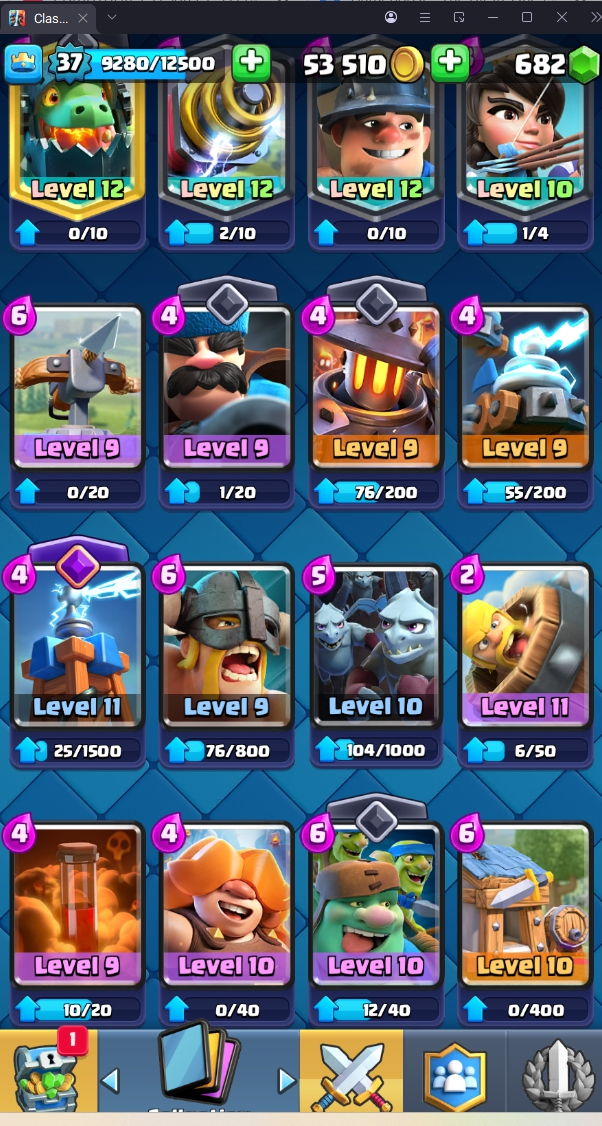The height and width of the screenshot is (1126, 602).
Task: Open the King level crown icon
Action: (x=22, y=64)
